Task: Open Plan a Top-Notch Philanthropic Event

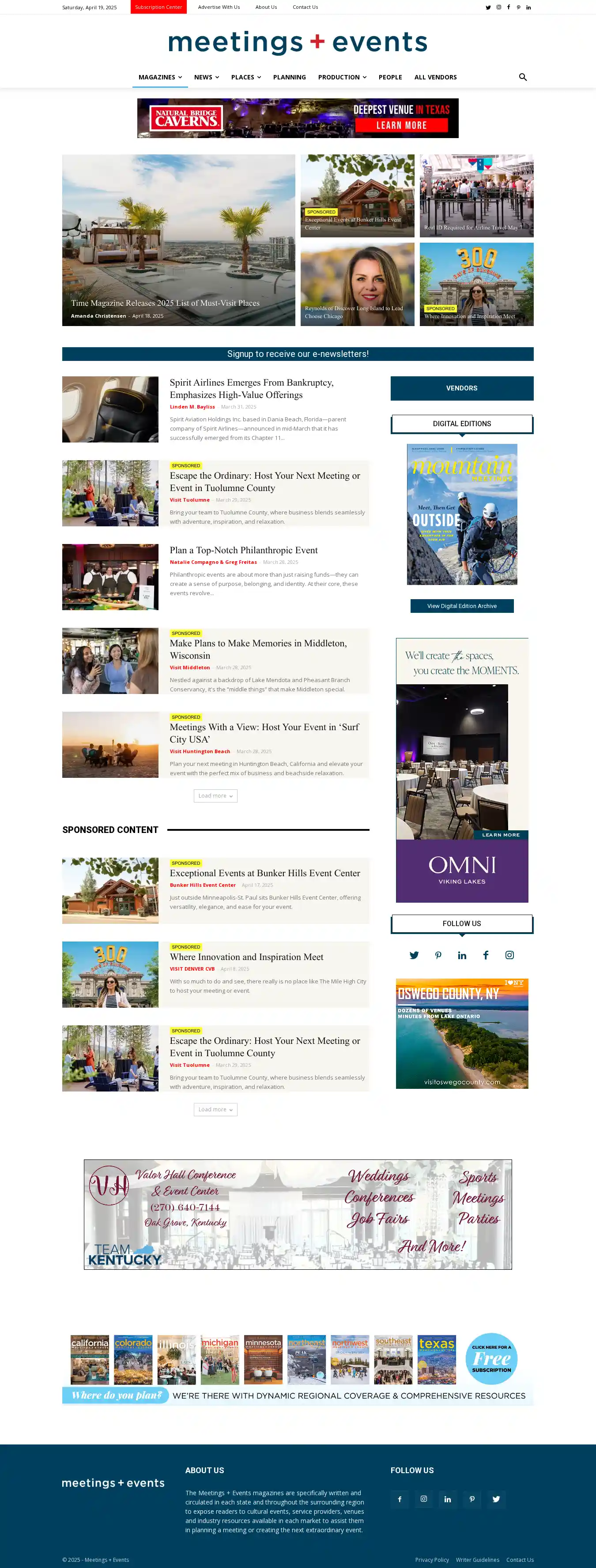Action: click(x=244, y=550)
